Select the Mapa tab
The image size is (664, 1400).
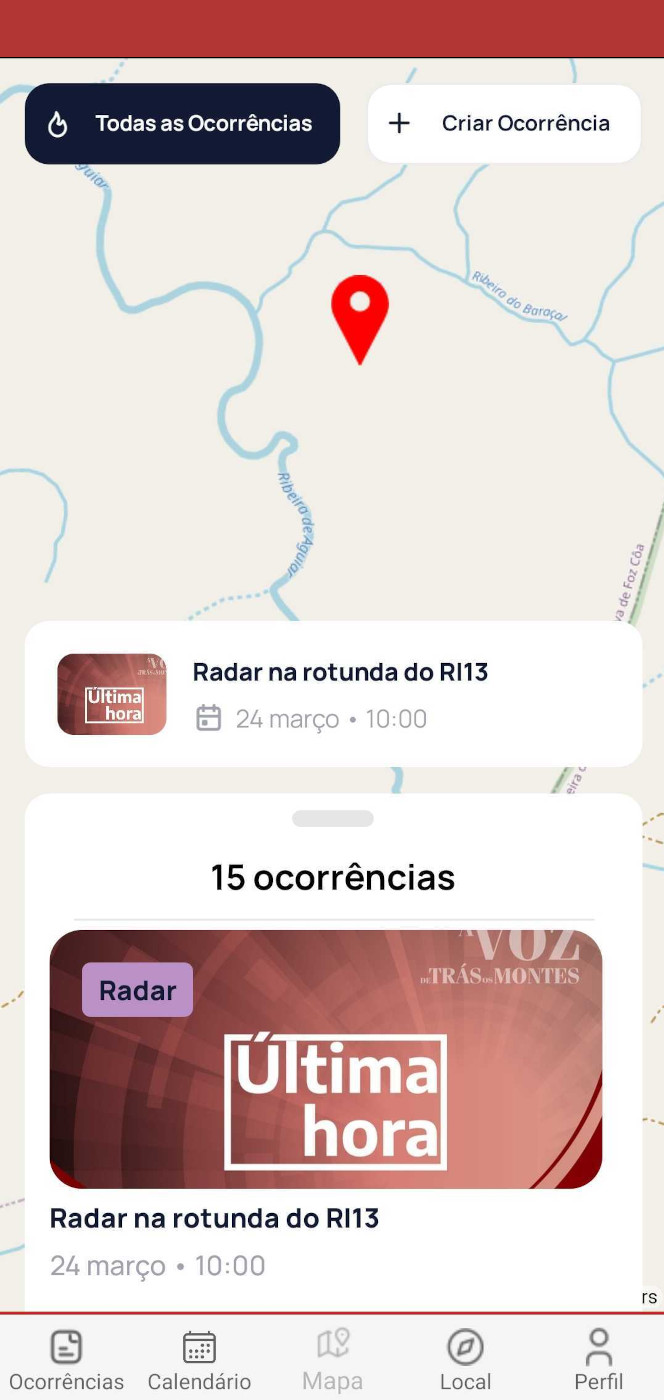pyautogui.click(x=332, y=1358)
